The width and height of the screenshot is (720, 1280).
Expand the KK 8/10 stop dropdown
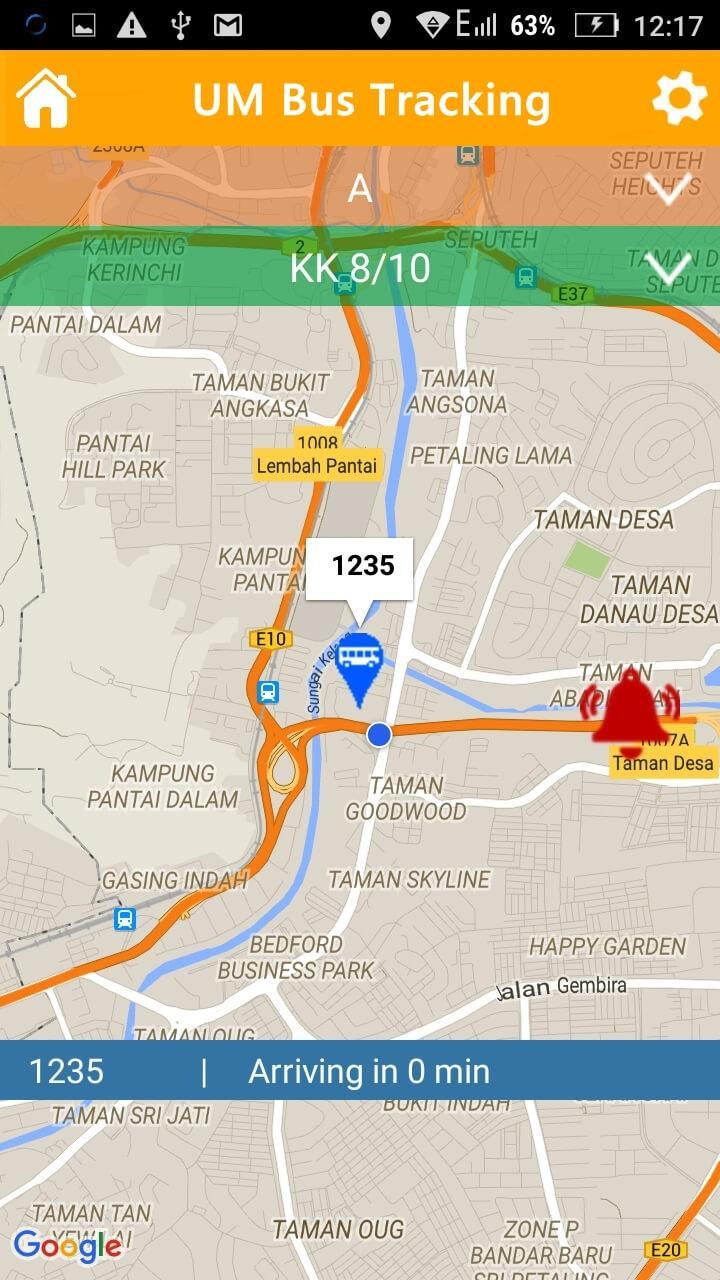tap(668, 267)
